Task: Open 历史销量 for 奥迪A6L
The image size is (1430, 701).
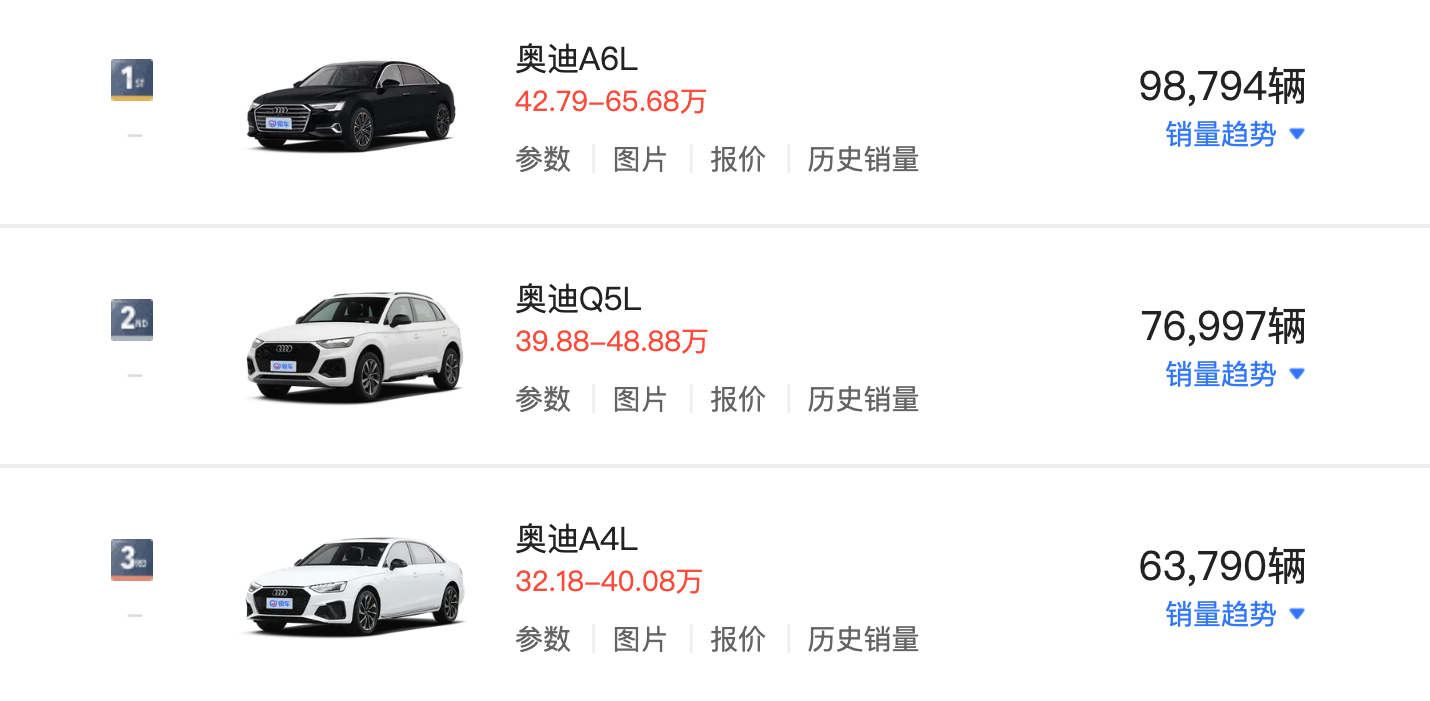Action: tap(863, 159)
